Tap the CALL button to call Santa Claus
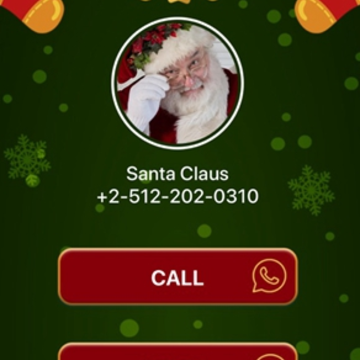The height and width of the screenshot is (360, 360). point(178,276)
